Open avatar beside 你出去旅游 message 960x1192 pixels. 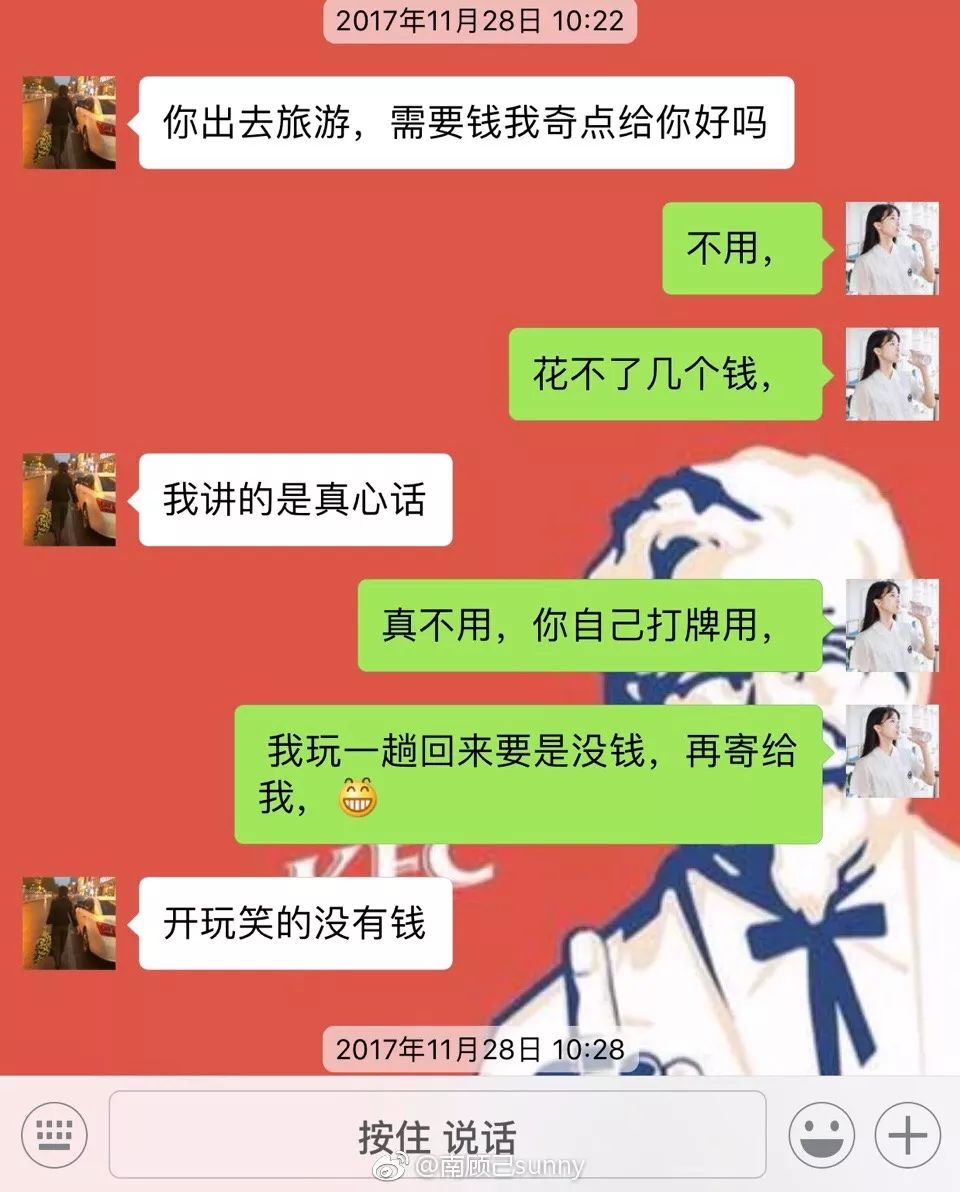tap(69, 122)
